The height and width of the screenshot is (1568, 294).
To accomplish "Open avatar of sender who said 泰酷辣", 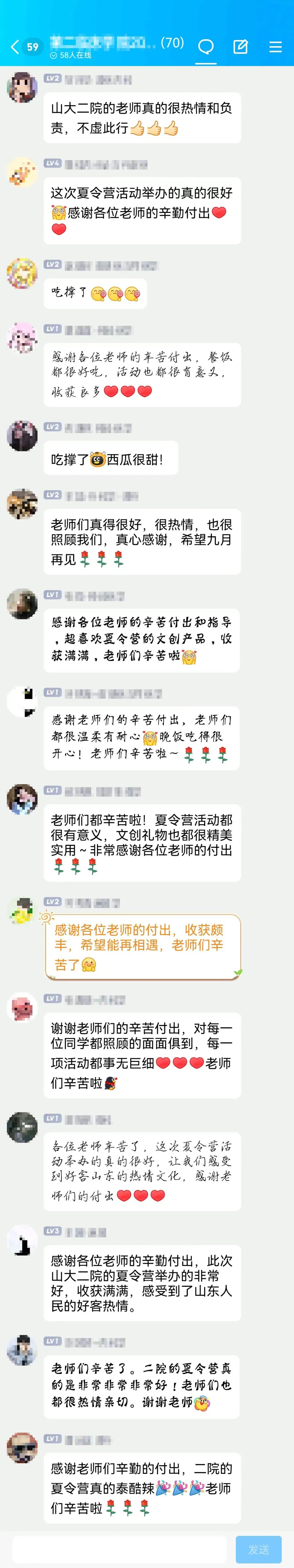I will pos(22,1448).
